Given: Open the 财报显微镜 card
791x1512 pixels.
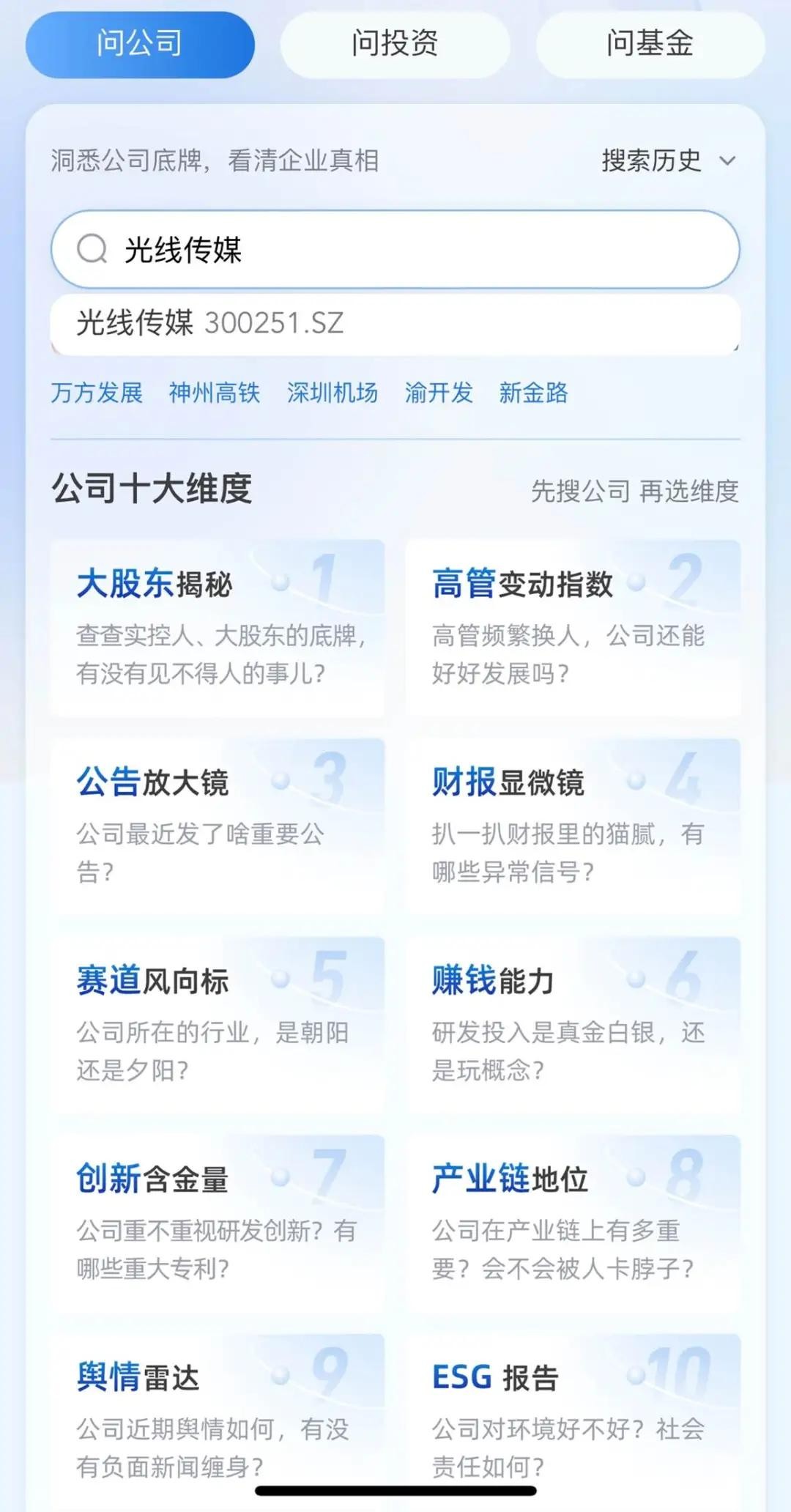Looking at the screenshot, I should 571,828.
